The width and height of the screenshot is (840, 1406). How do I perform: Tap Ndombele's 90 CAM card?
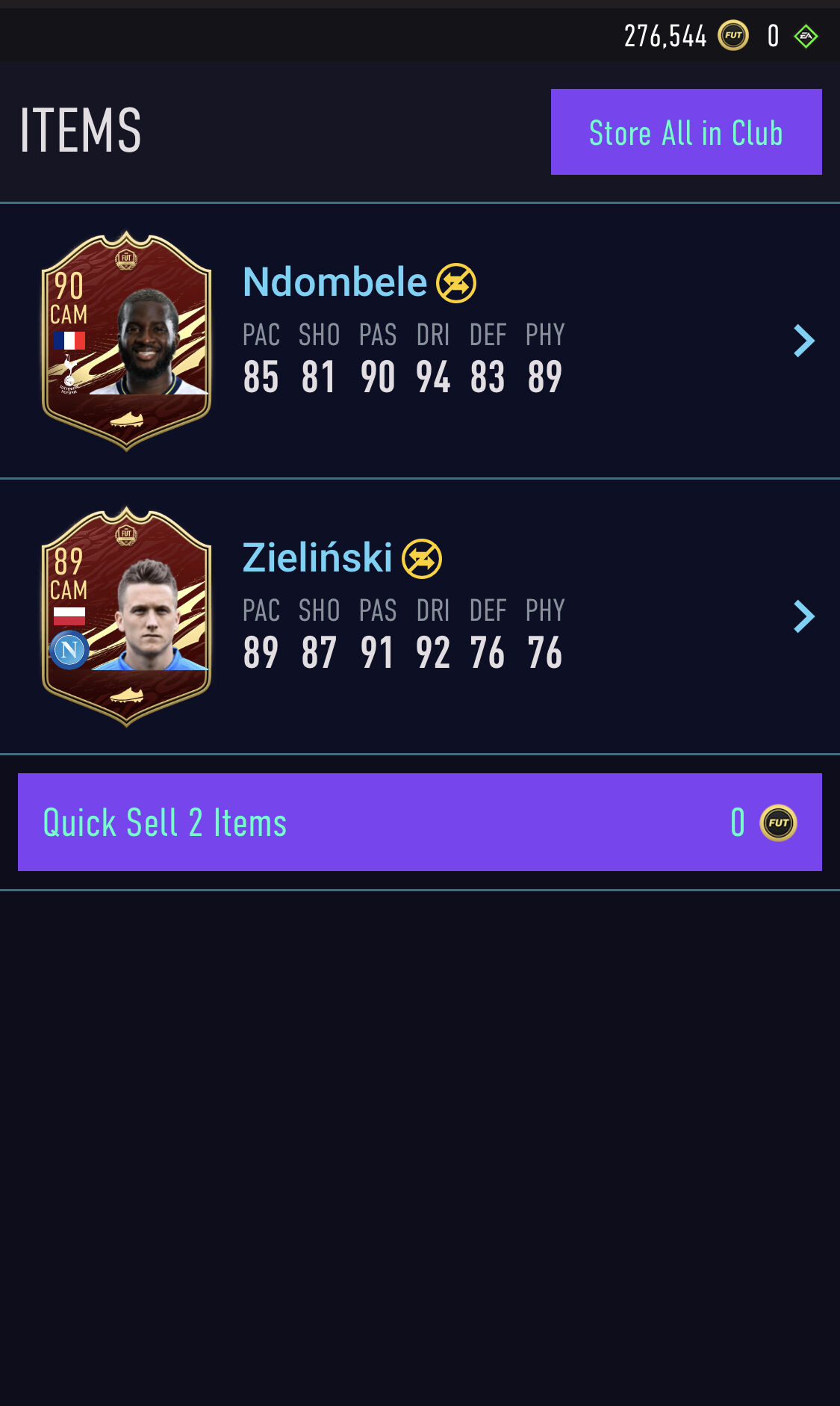click(126, 341)
